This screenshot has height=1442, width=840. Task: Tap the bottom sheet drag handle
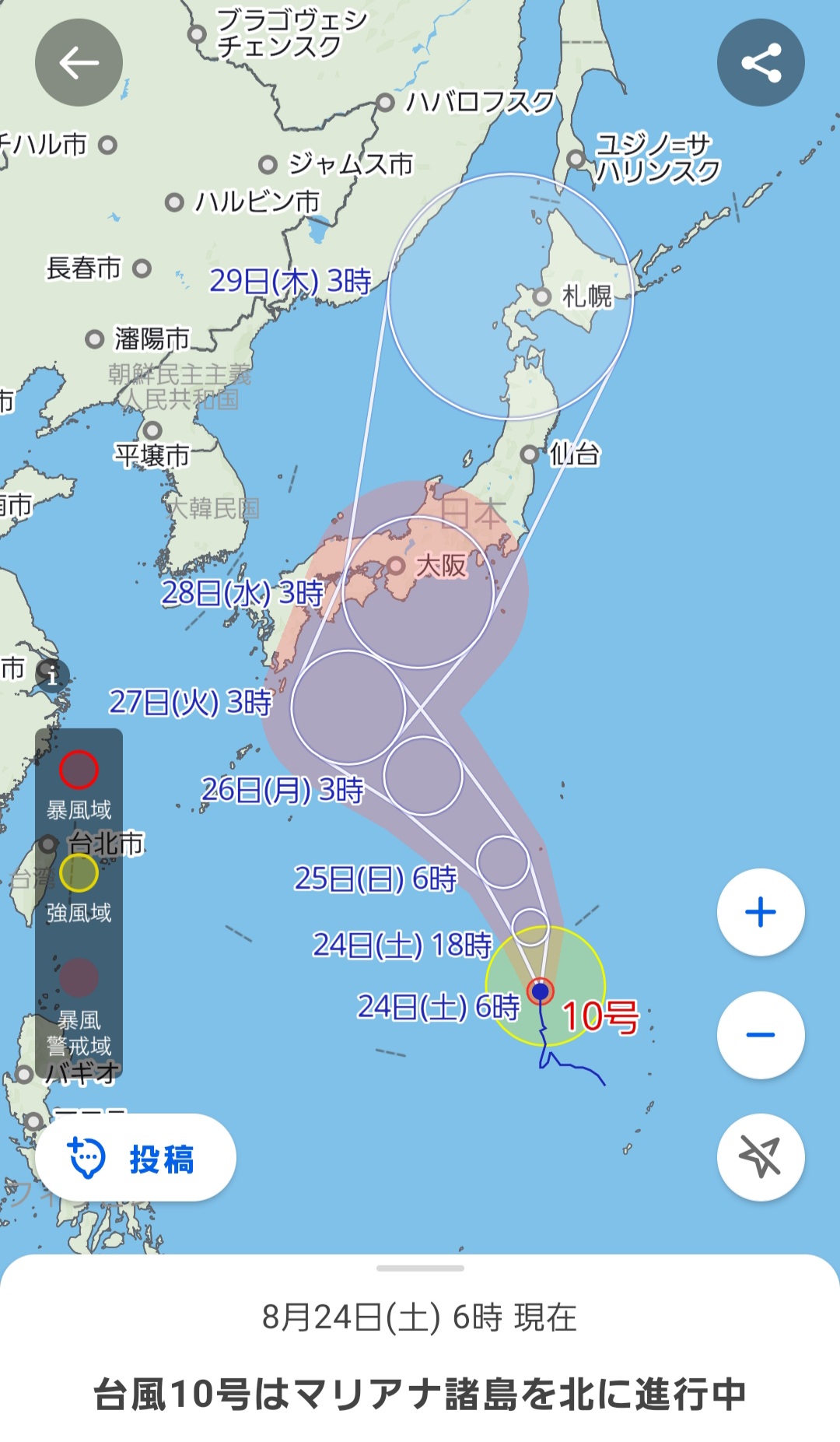point(420,1268)
